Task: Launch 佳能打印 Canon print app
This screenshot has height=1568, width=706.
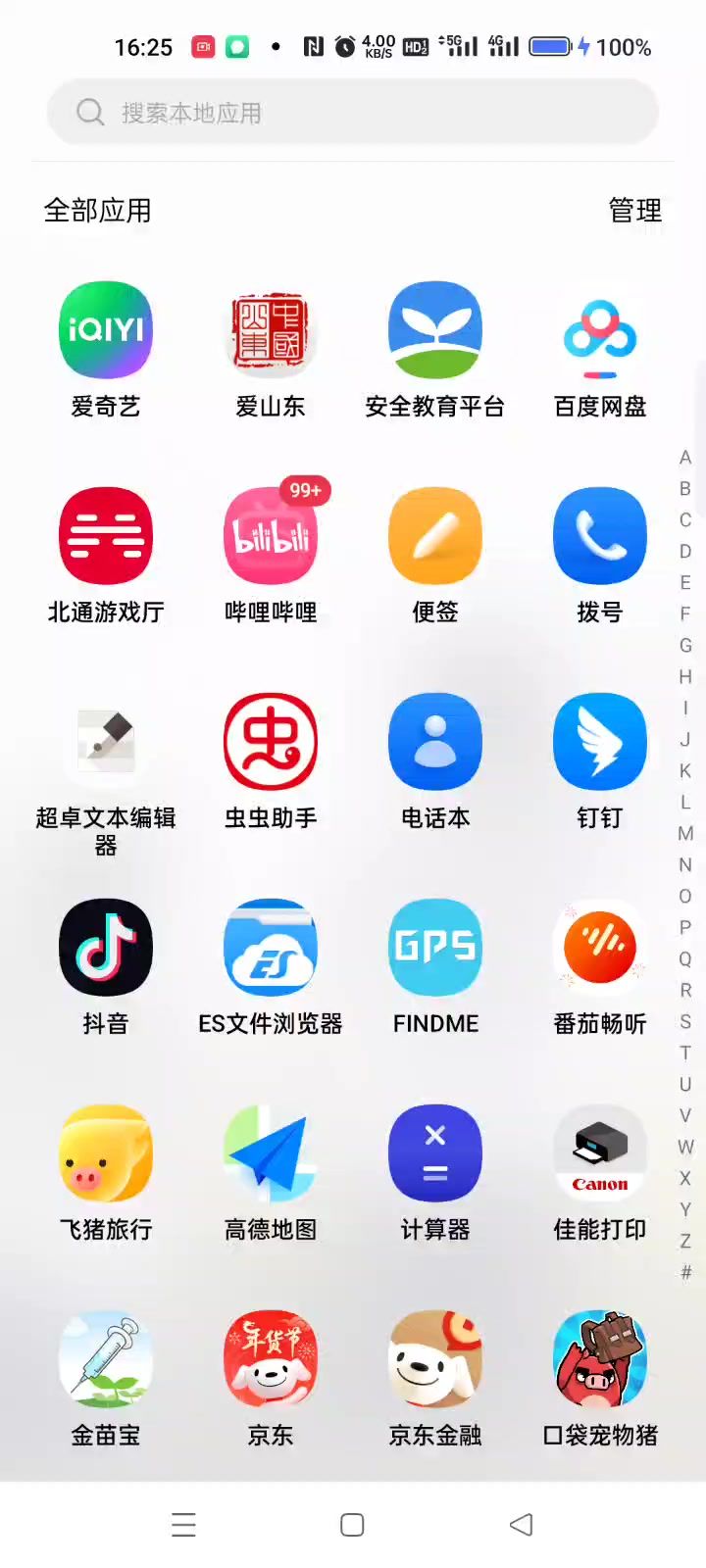Action: click(599, 1154)
